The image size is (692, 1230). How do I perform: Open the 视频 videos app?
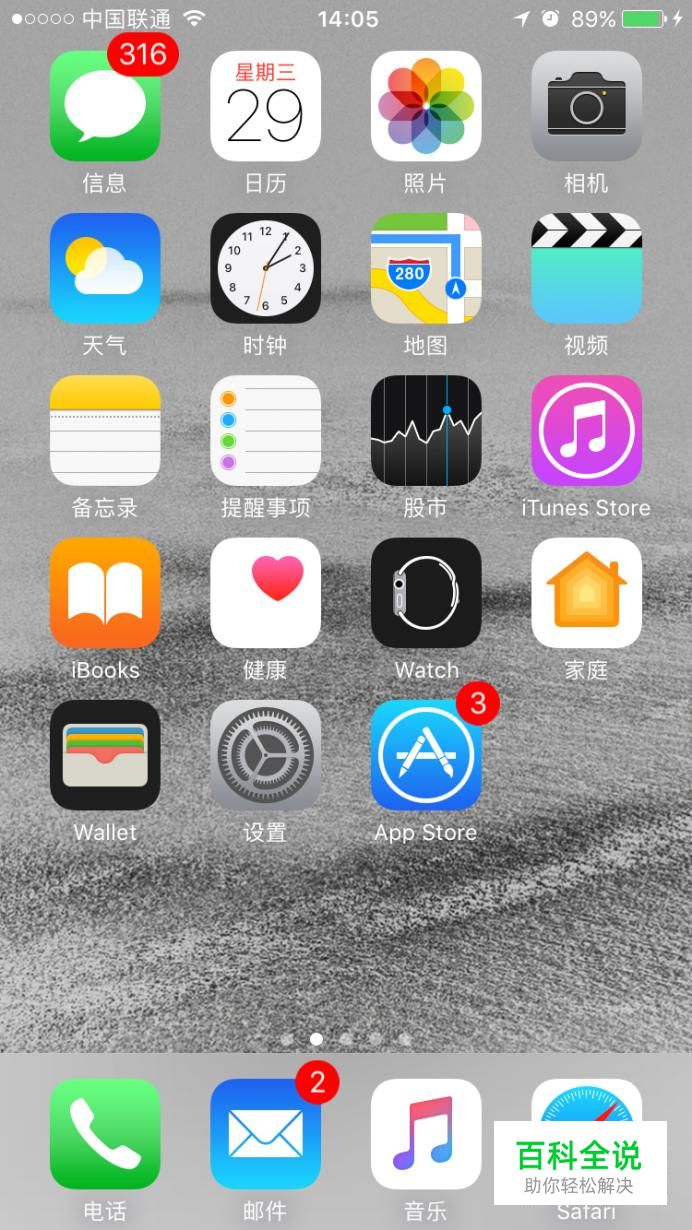pyautogui.click(x=586, y=268)
